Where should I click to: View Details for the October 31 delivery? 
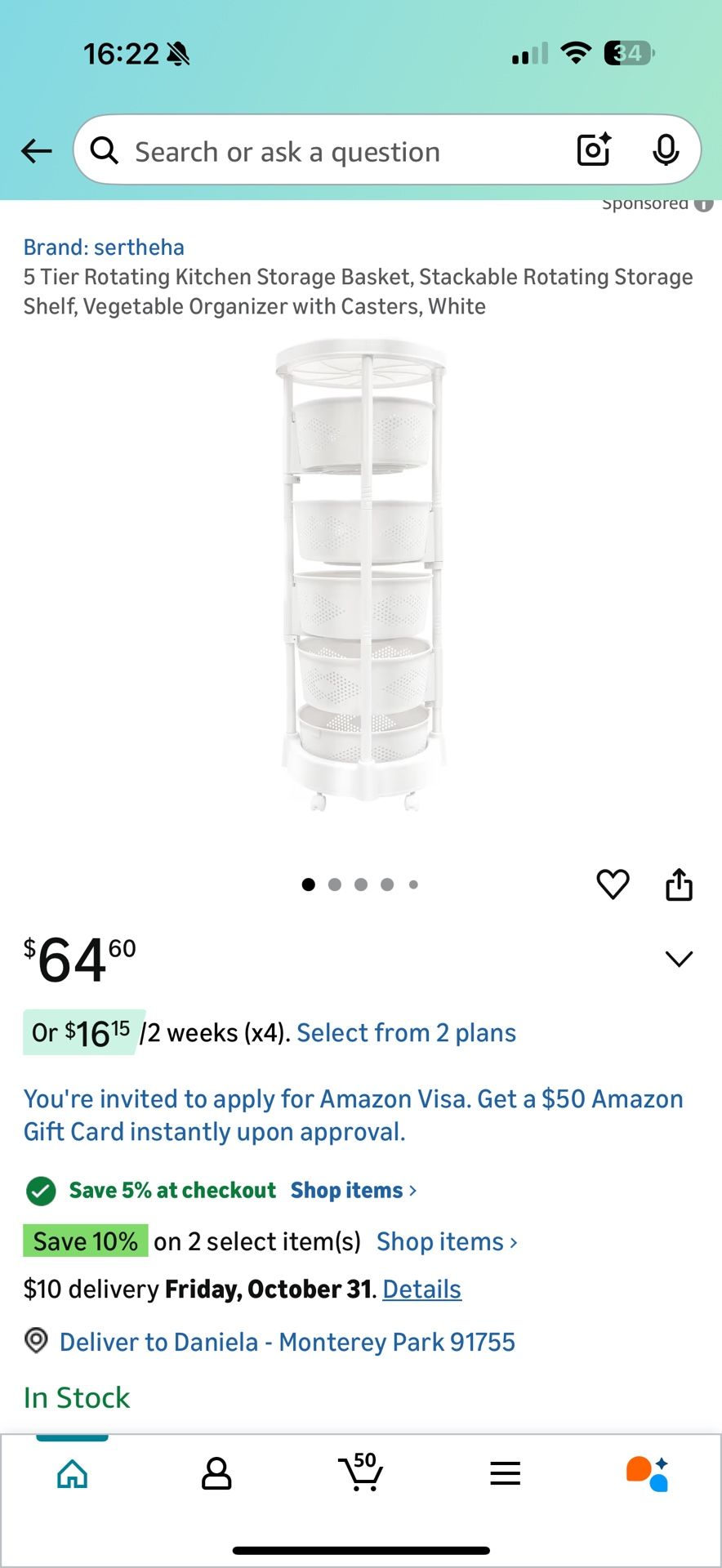coord(421,1289)
